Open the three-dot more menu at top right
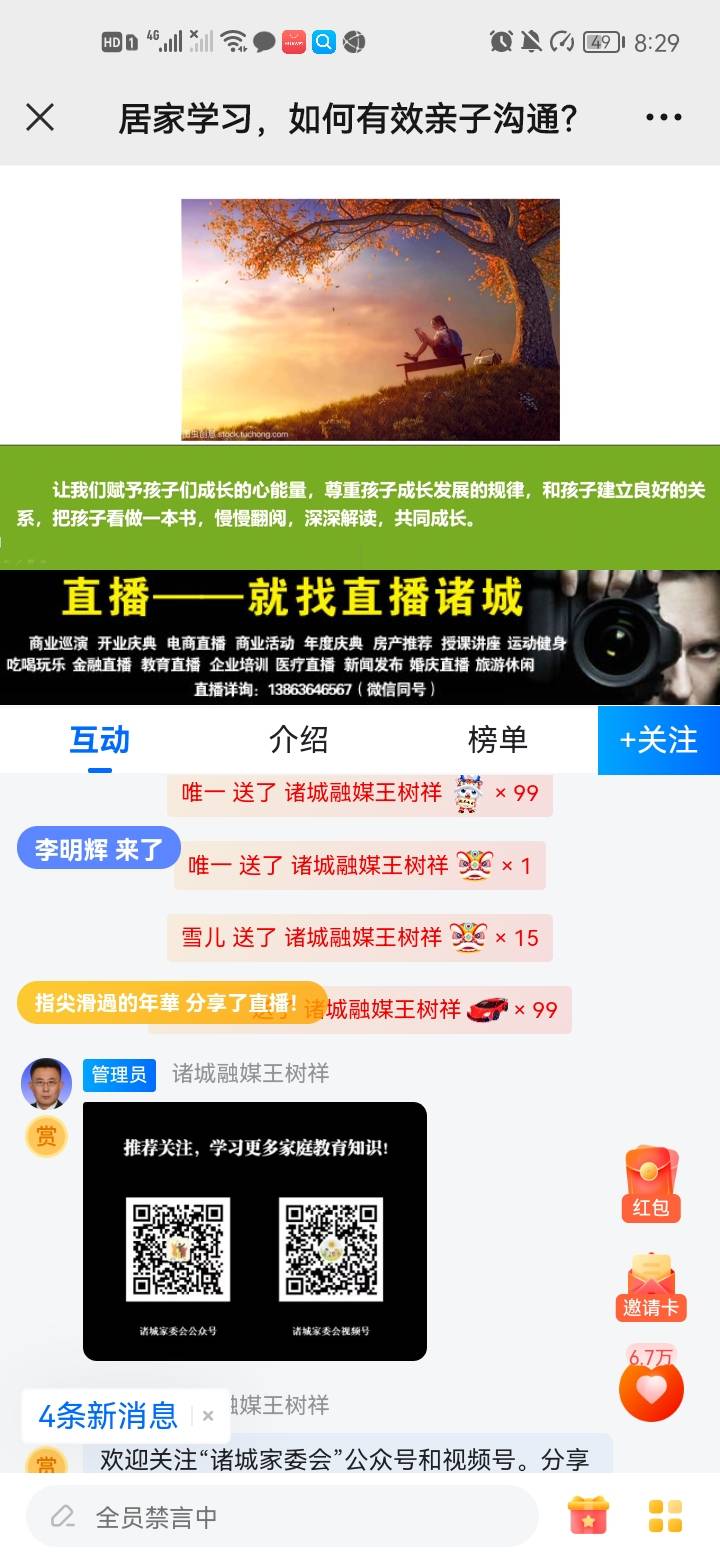 point(663,117)
